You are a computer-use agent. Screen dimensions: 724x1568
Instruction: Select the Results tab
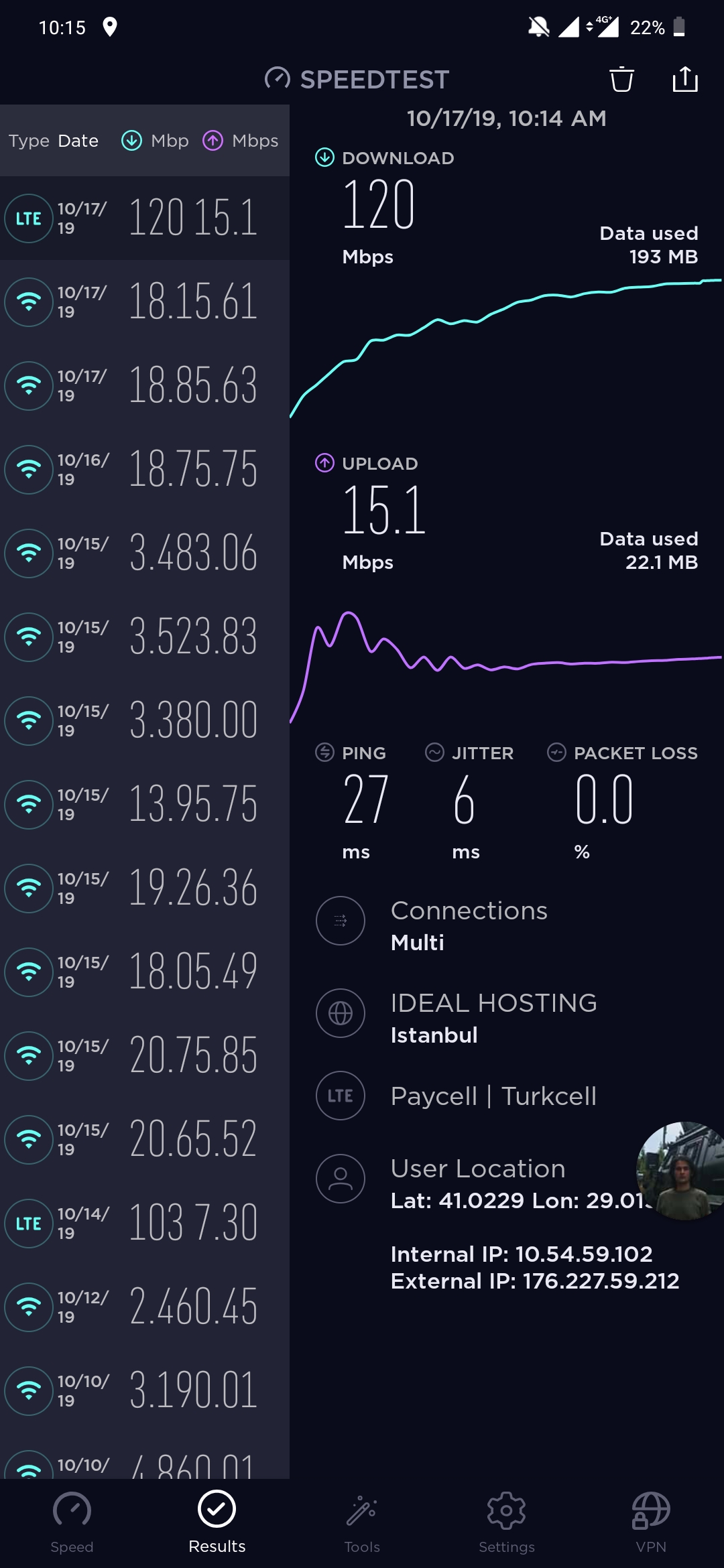217,1522
